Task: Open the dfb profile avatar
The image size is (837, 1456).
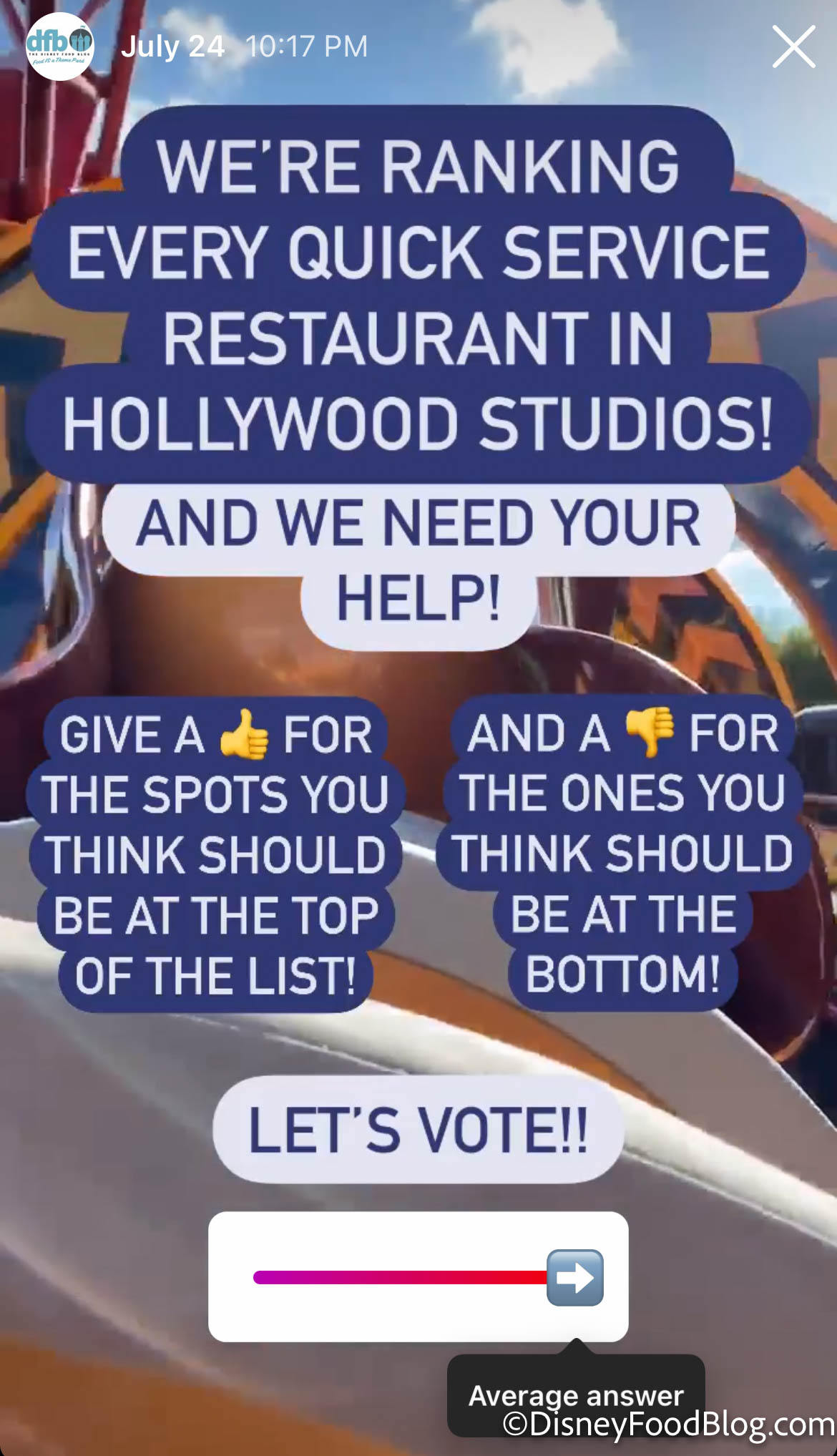Action: point(59,47)
